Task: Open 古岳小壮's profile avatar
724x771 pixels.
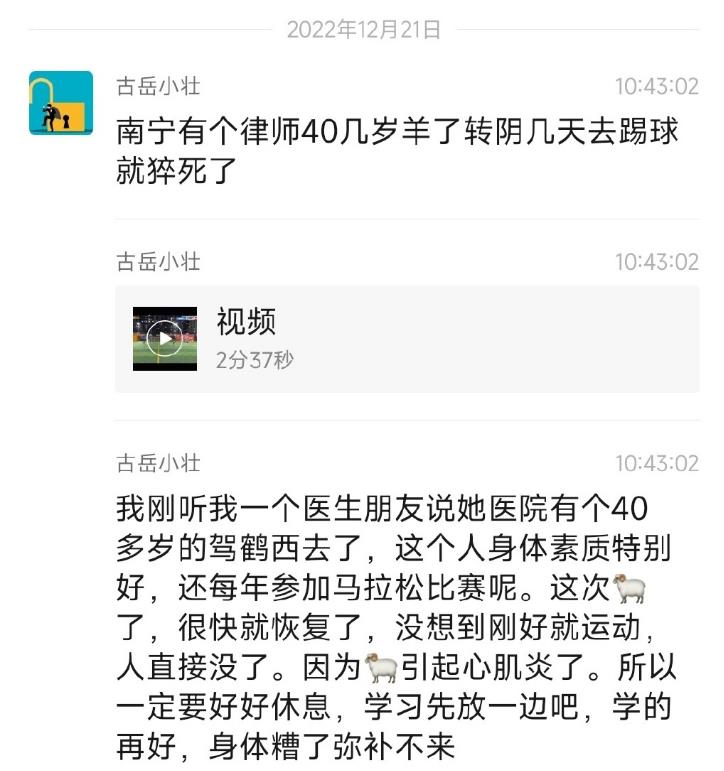Action: click(x=60, y=103)
